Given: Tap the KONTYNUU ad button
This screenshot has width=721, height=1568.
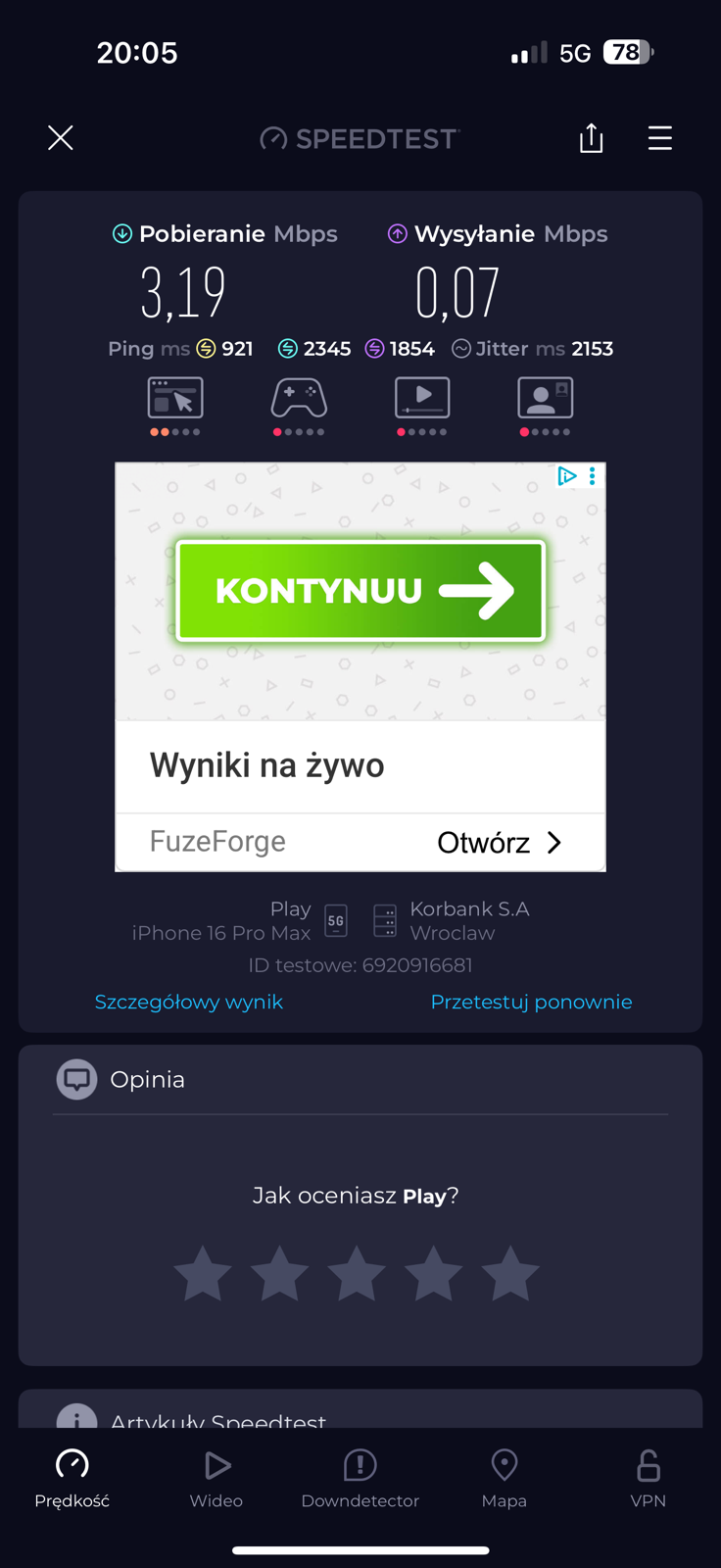Looking at the screenshot, I should 360,591.
